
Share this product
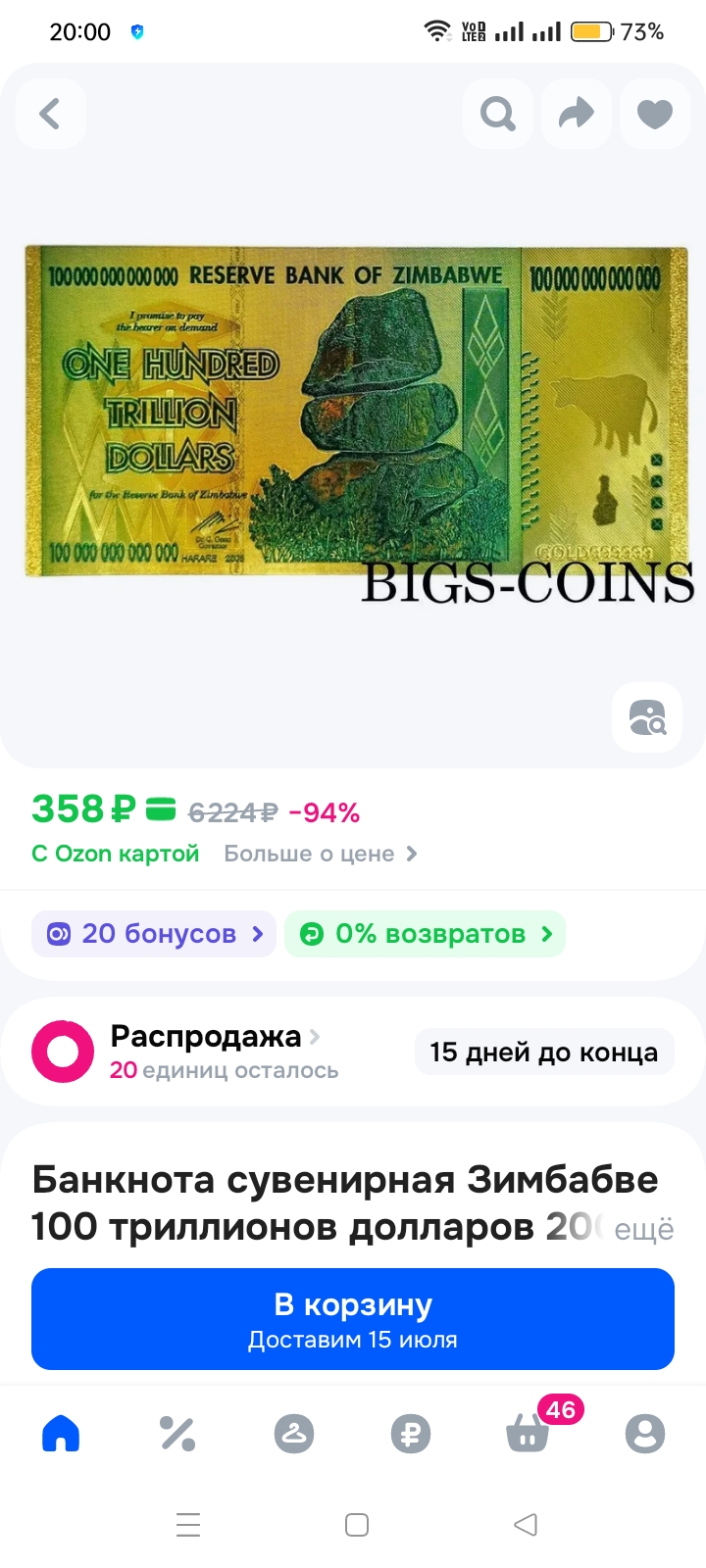[577, 114]
